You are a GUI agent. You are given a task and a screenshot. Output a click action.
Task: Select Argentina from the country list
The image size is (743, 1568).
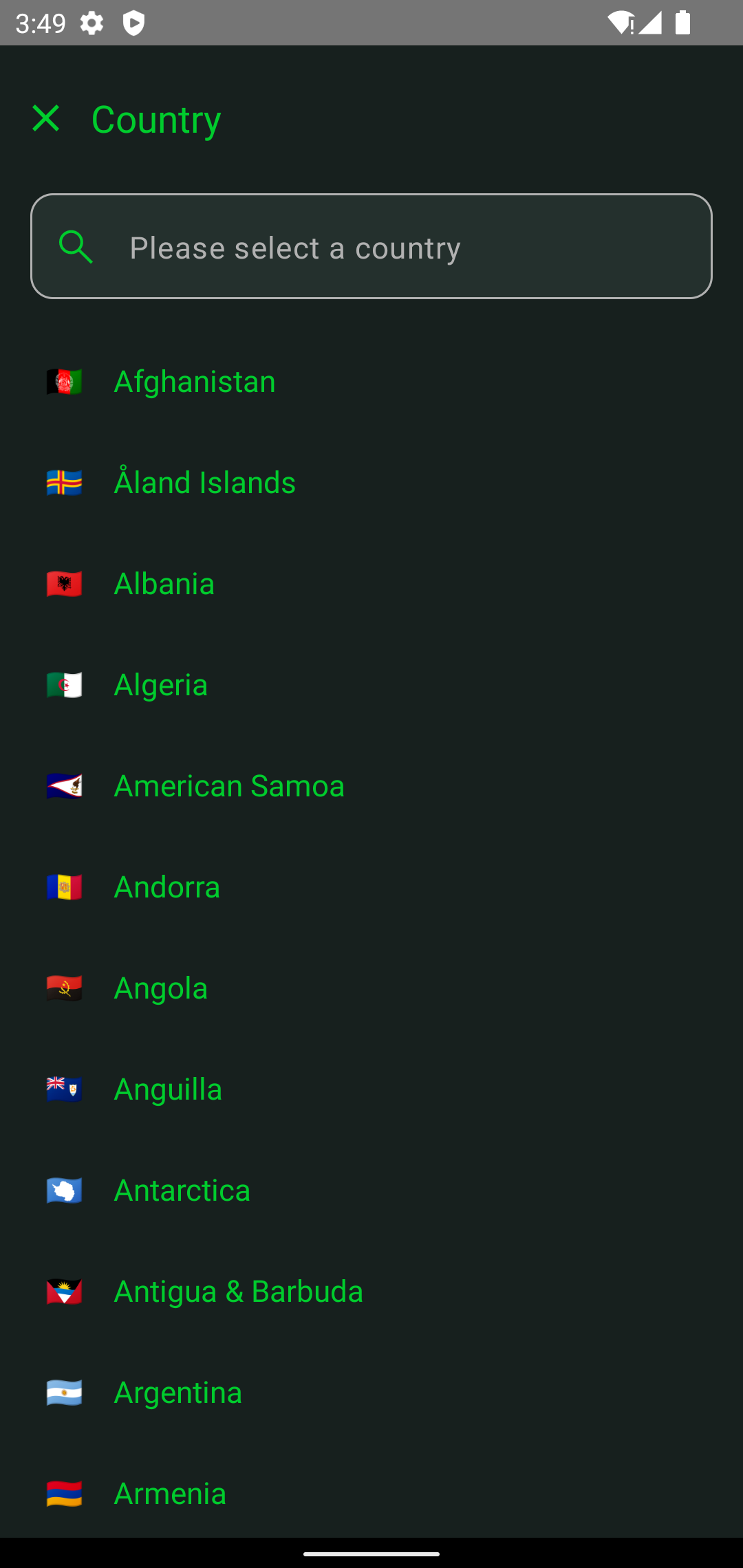pos(177,1392)
